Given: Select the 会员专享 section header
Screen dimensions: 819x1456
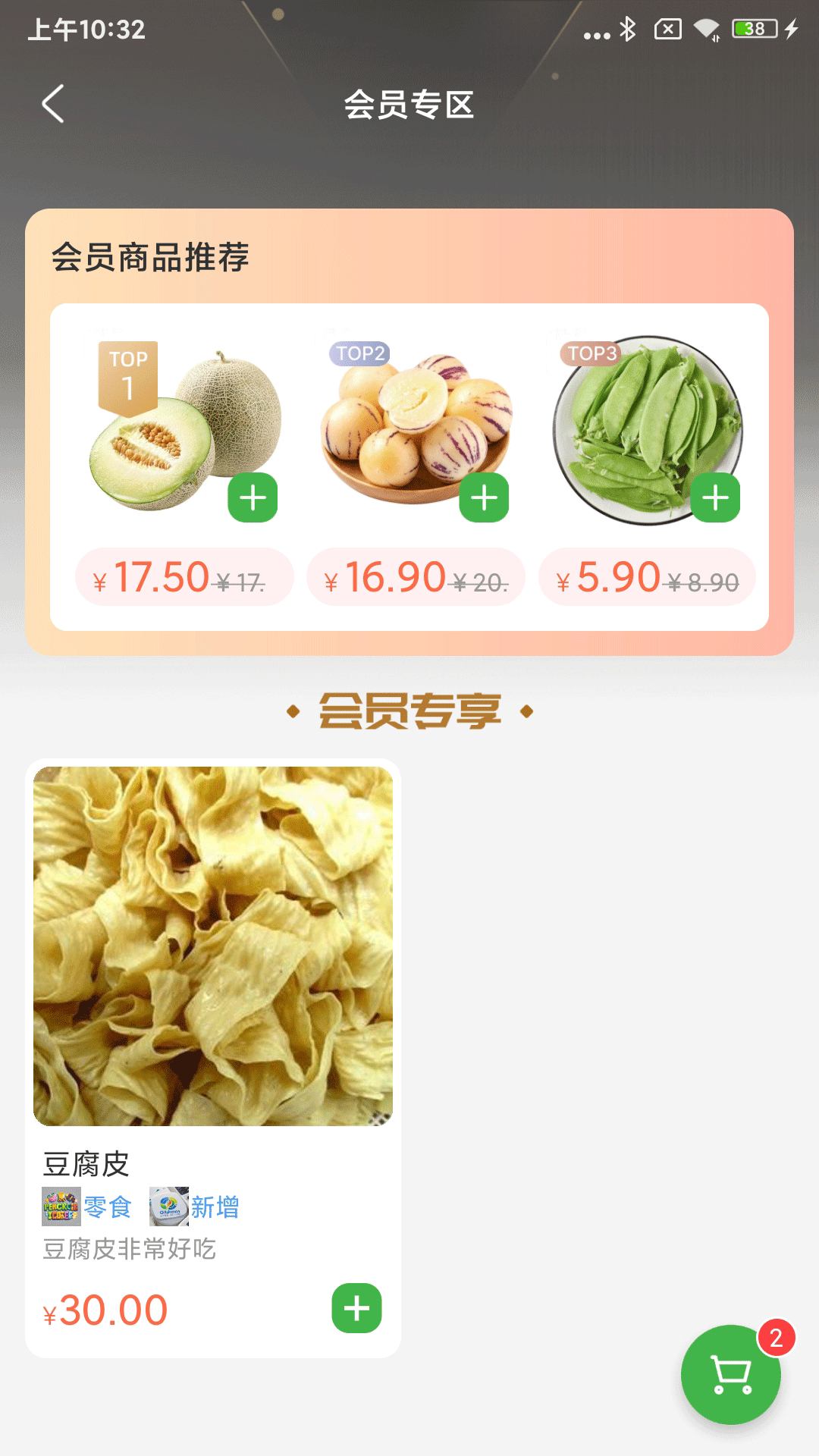Looking at the screenshot, I should (x=409, y=711).
